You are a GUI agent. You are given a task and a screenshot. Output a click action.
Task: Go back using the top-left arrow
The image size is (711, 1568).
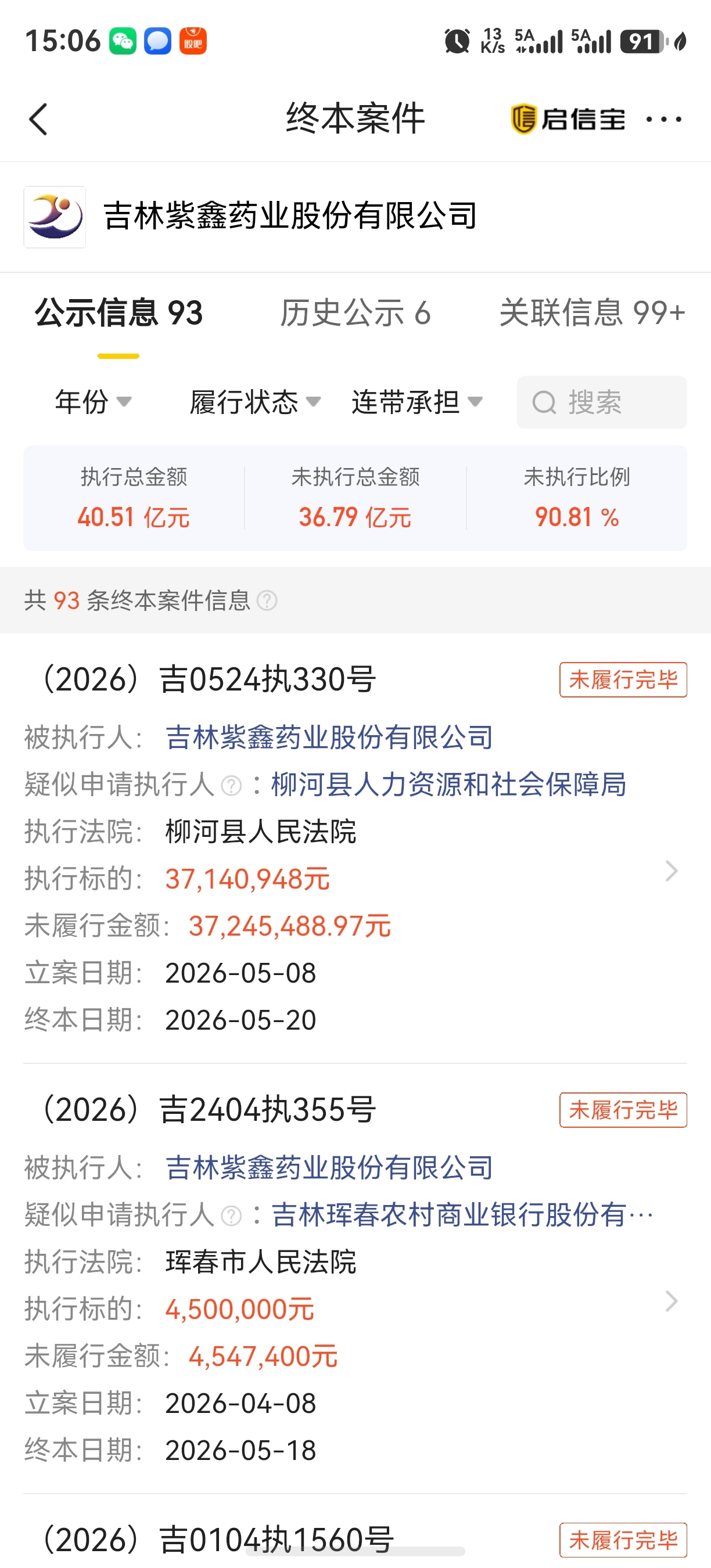click(x=38, y=118)
